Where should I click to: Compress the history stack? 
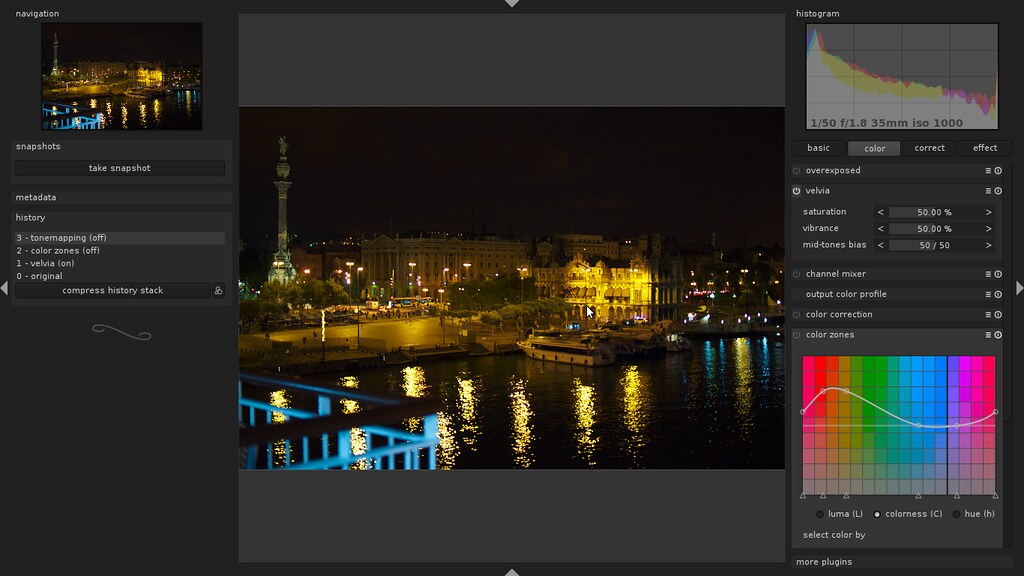tap(112, 290)
